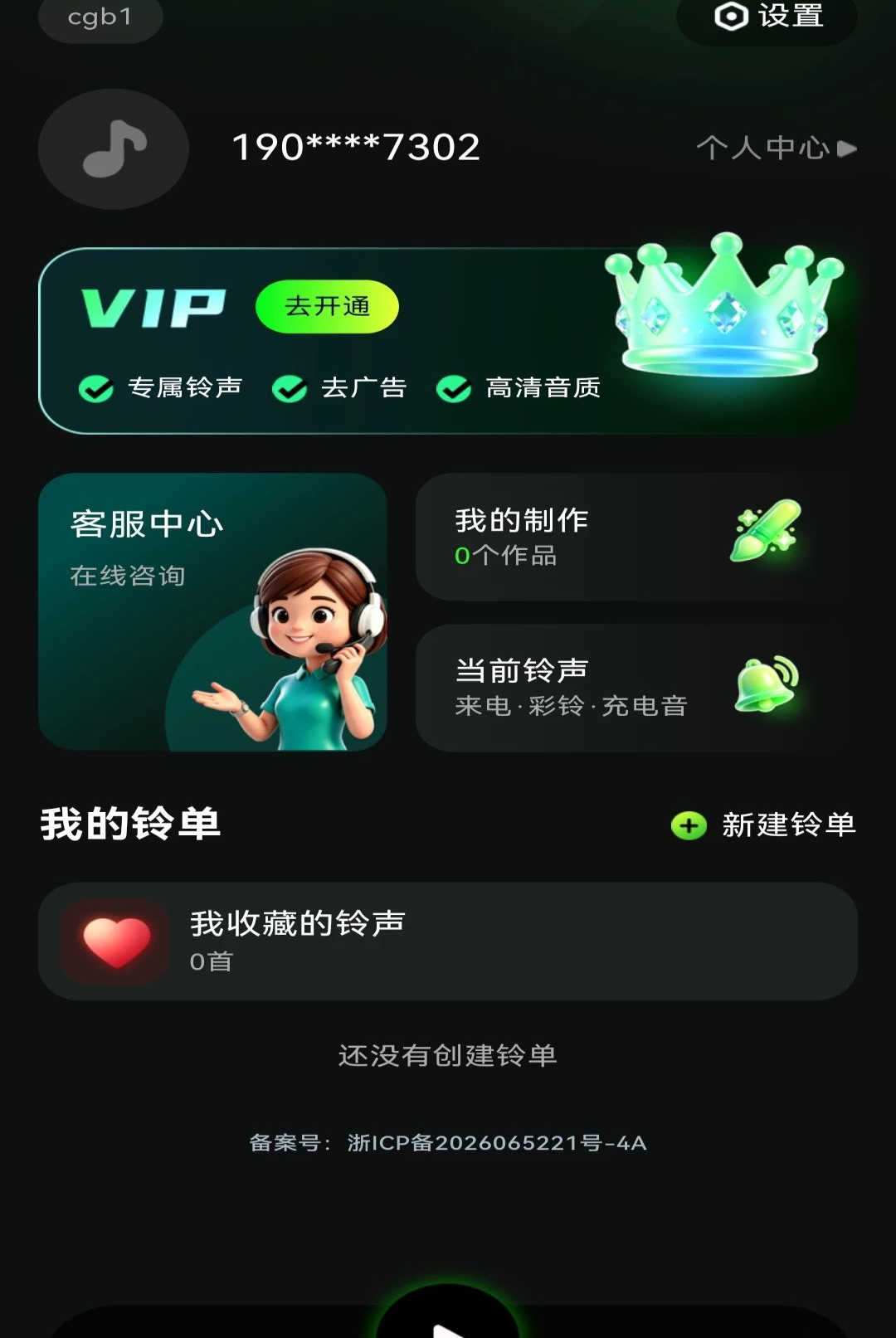Tap 去开通 to activate VIP
The width and height of the screenshot is (896, 1338).
pos(327,307)
